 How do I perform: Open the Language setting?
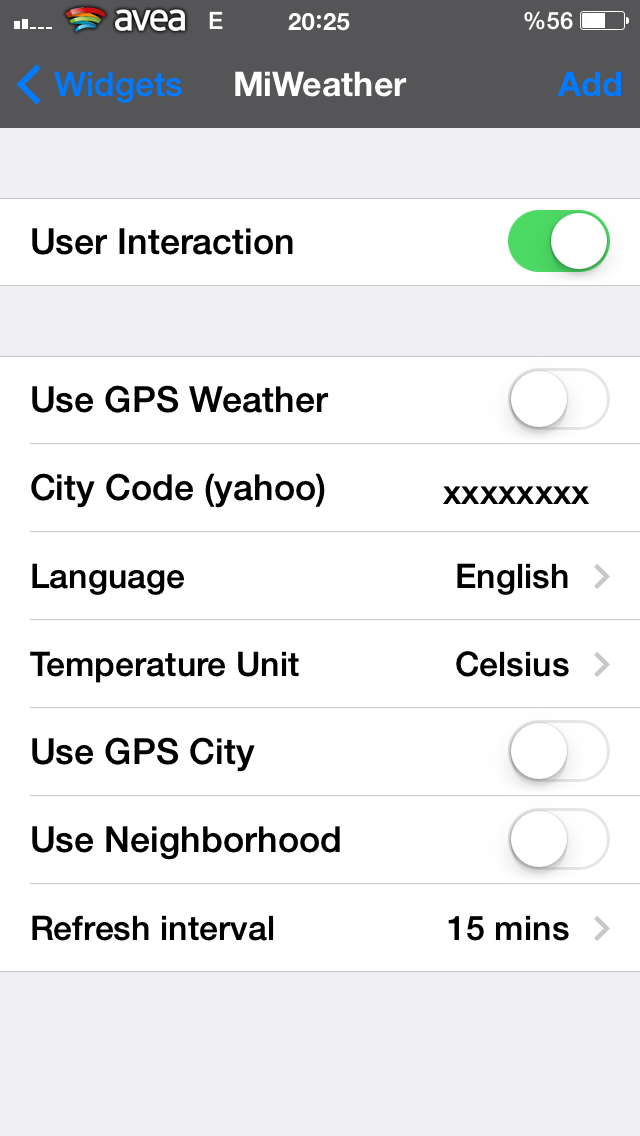pos(320,576)
